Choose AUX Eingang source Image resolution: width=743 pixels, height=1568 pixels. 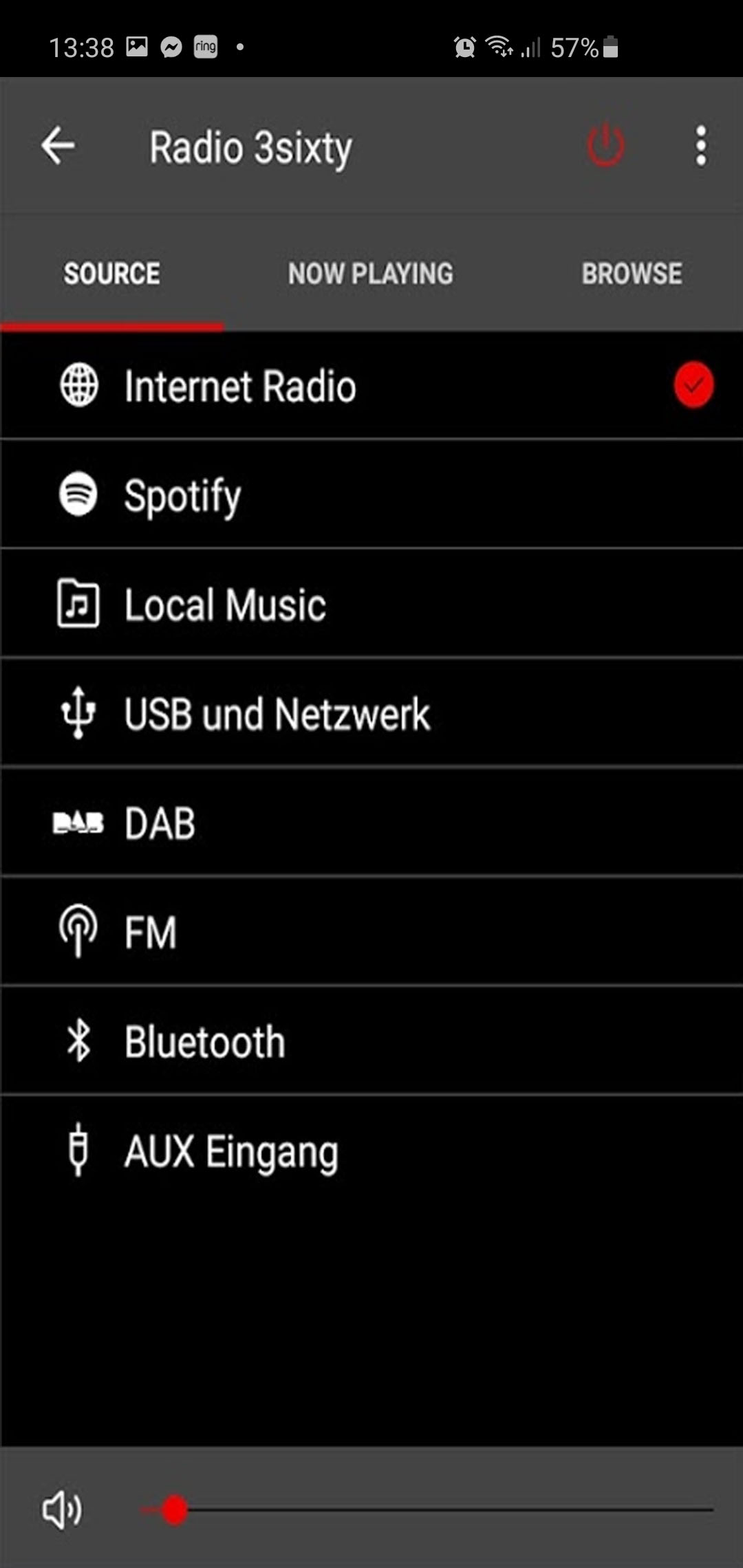(x=371, y=1151)
